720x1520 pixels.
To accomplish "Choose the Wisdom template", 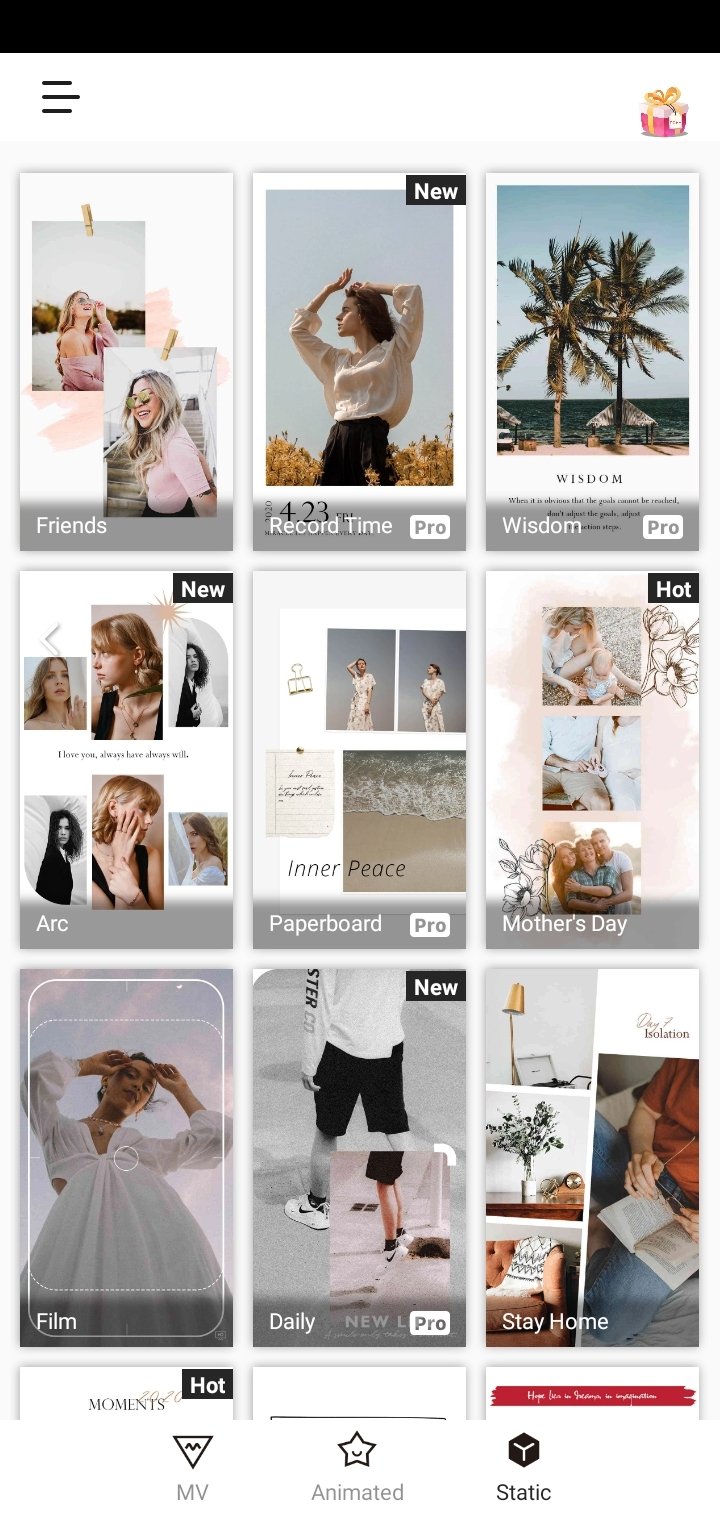I will tap(592, 361).
